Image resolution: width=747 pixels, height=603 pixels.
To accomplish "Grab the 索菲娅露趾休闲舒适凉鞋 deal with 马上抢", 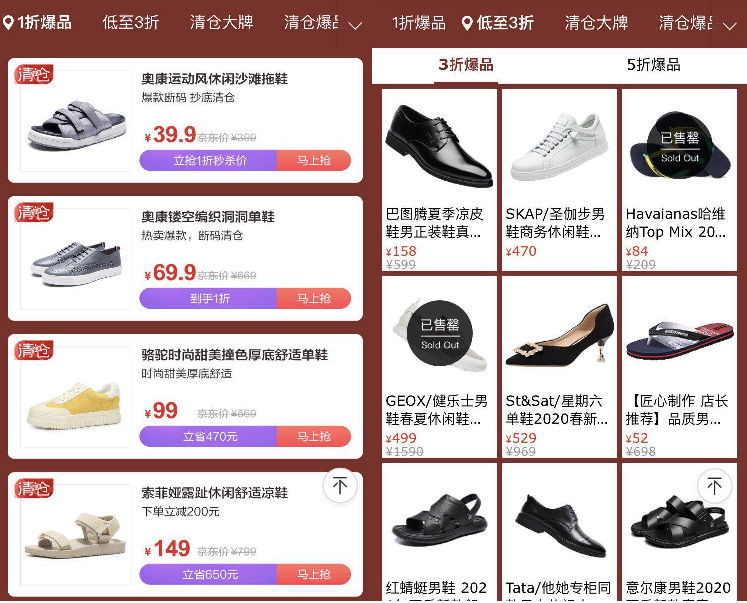I will (x=314, y=574).
